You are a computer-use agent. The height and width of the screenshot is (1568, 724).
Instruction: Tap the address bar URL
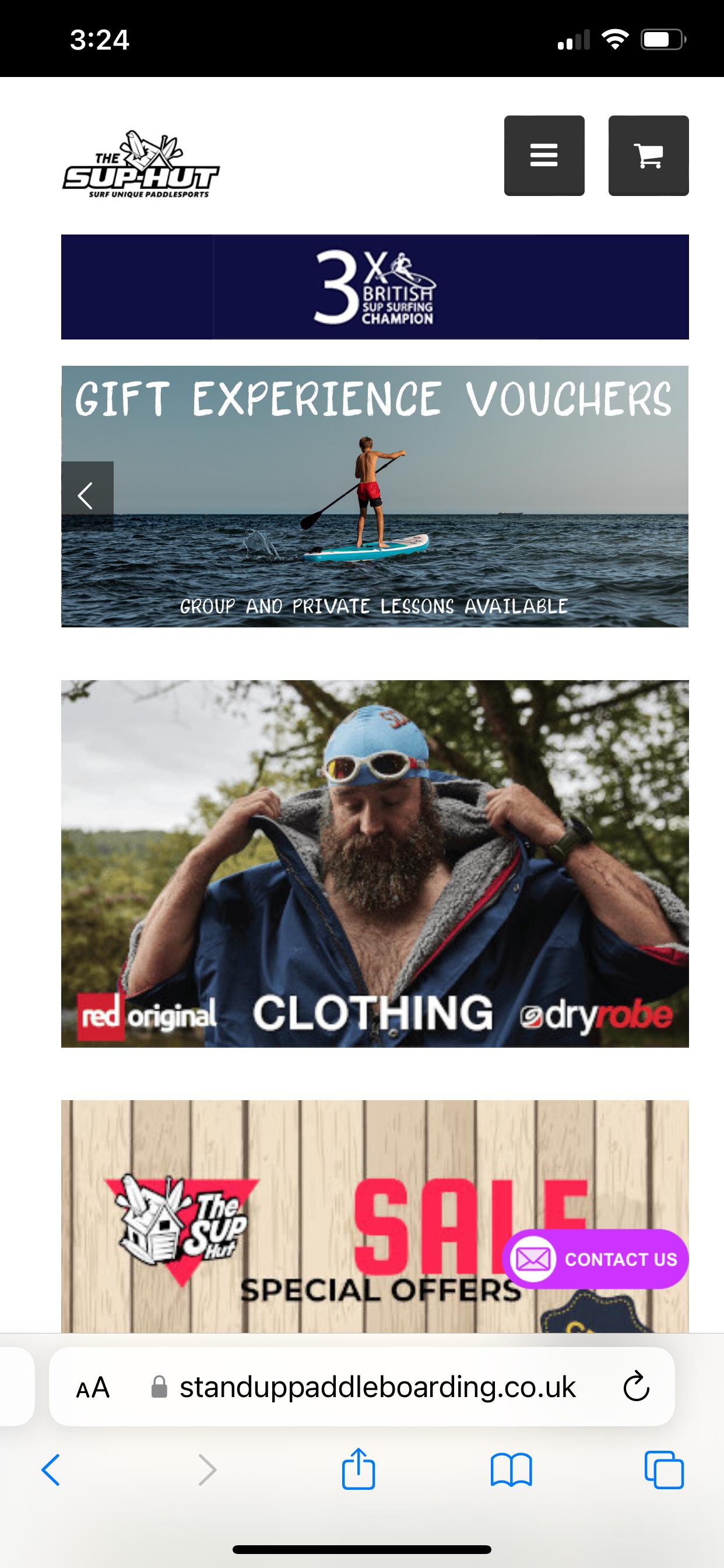[377, 1387]
